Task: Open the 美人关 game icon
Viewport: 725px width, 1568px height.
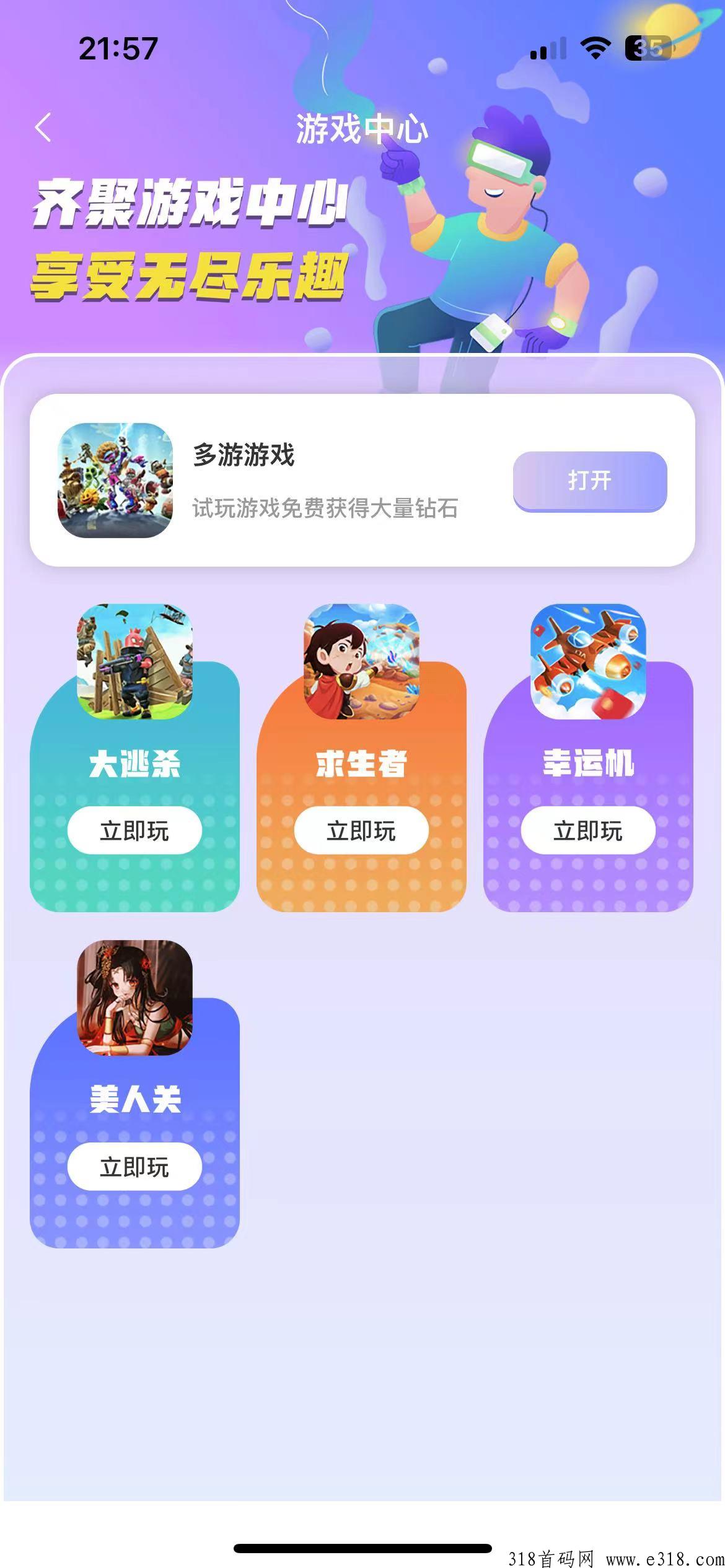Action: pyautogui.click(x=134, y=998)
